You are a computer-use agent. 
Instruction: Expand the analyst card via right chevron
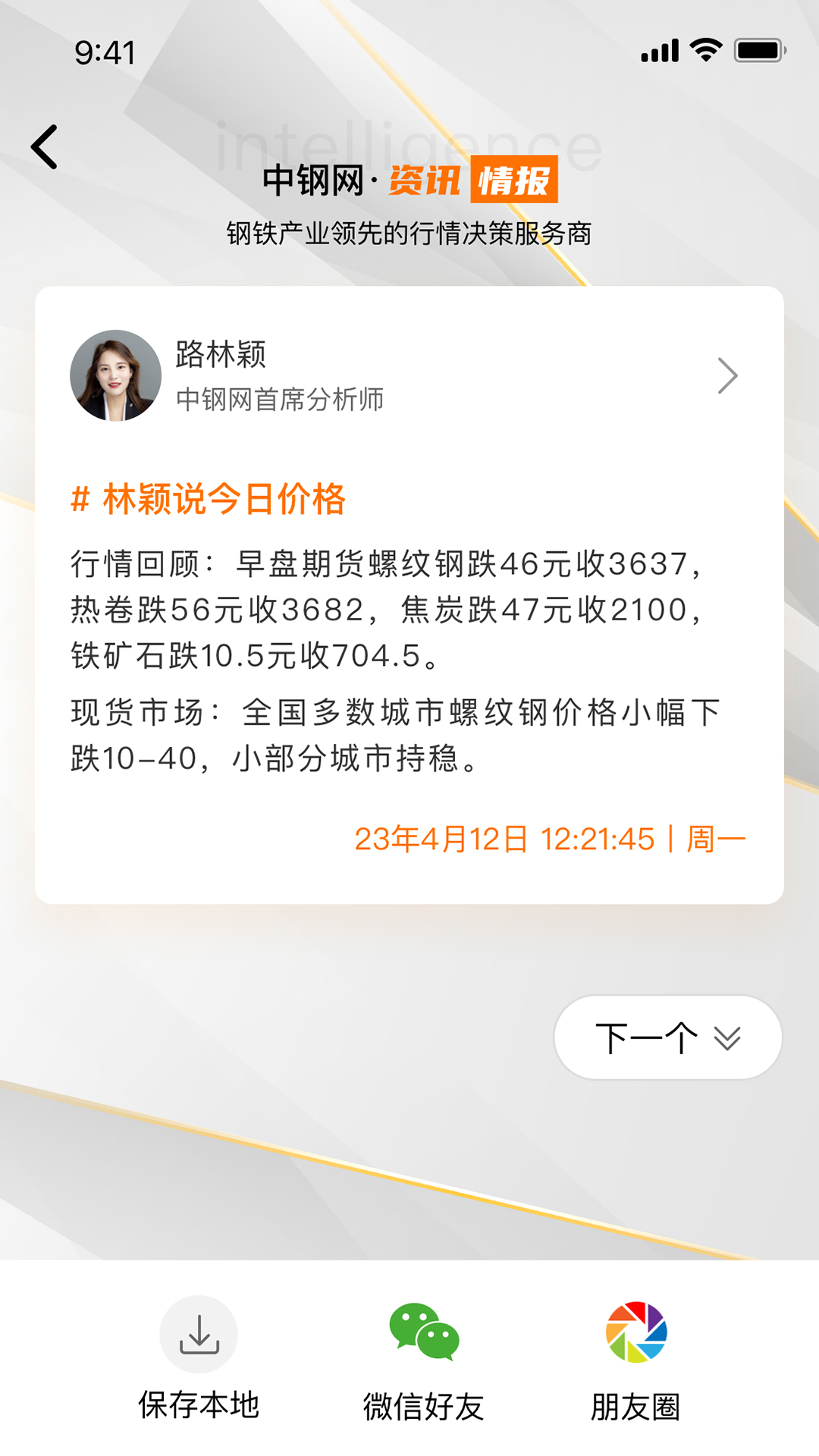click(728, 375)
